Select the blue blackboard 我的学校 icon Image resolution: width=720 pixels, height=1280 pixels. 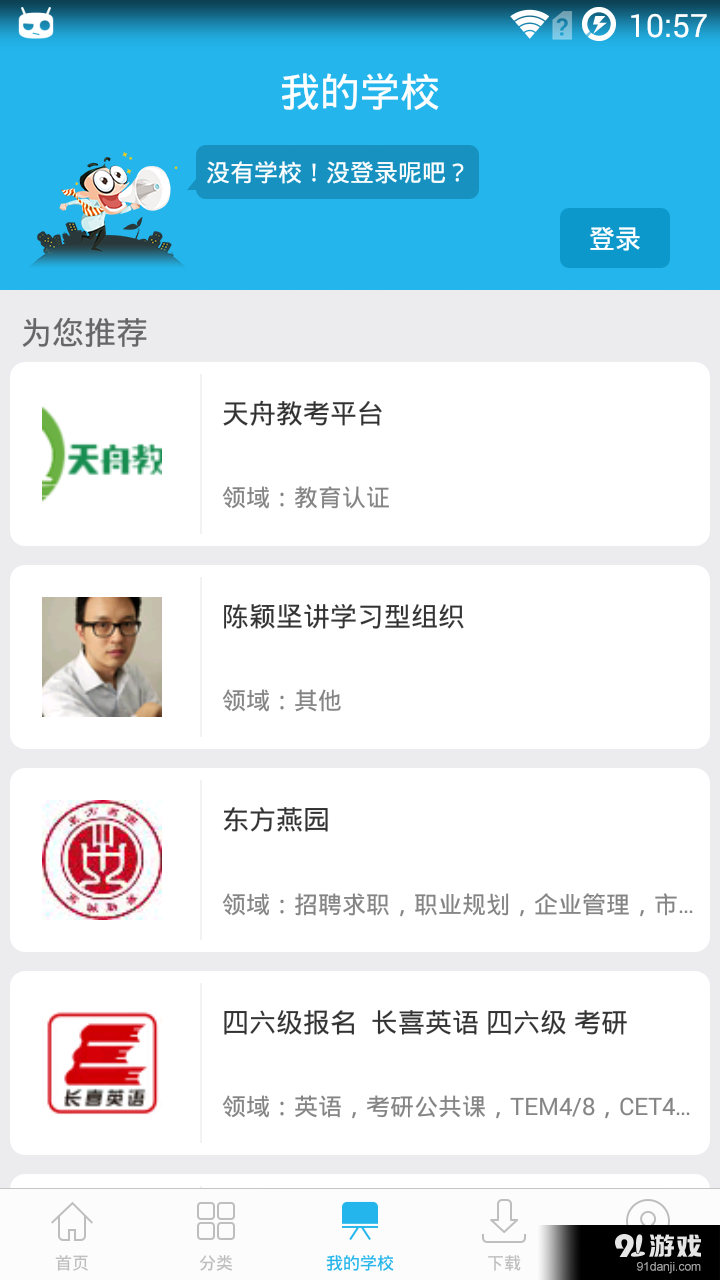360,1218
